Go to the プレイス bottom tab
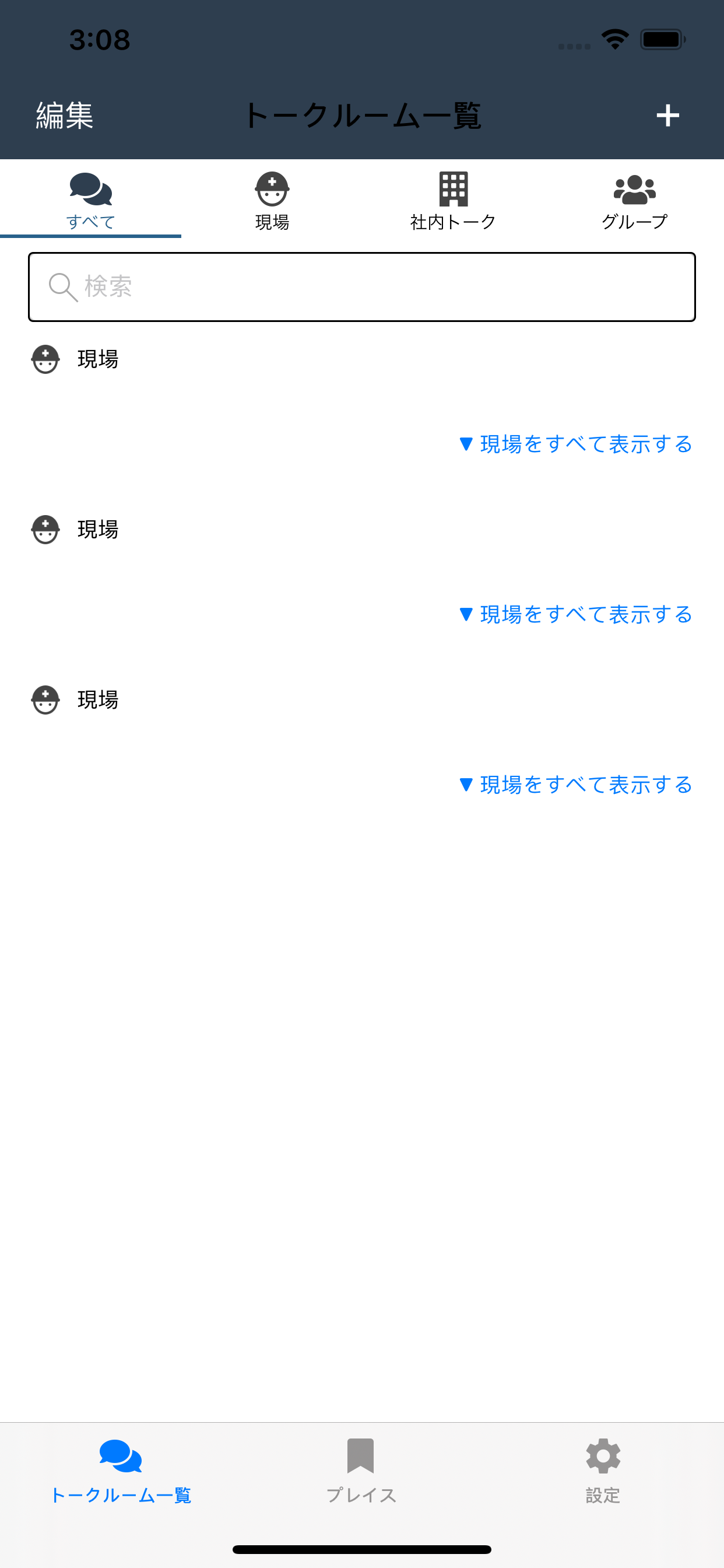The height and width of the screenshot is (1568, 724). tap(361, 1469)
